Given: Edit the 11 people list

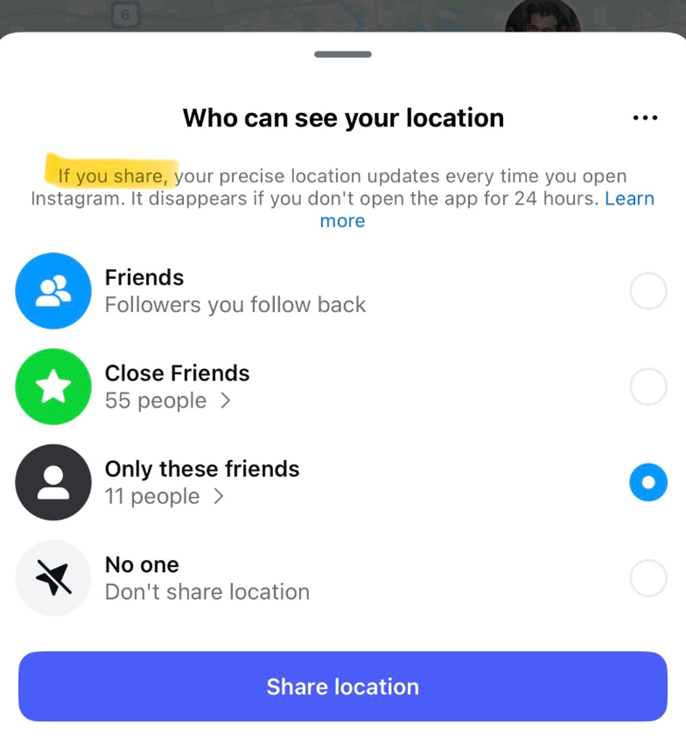Looking at the screenshot, I should 165,497.
